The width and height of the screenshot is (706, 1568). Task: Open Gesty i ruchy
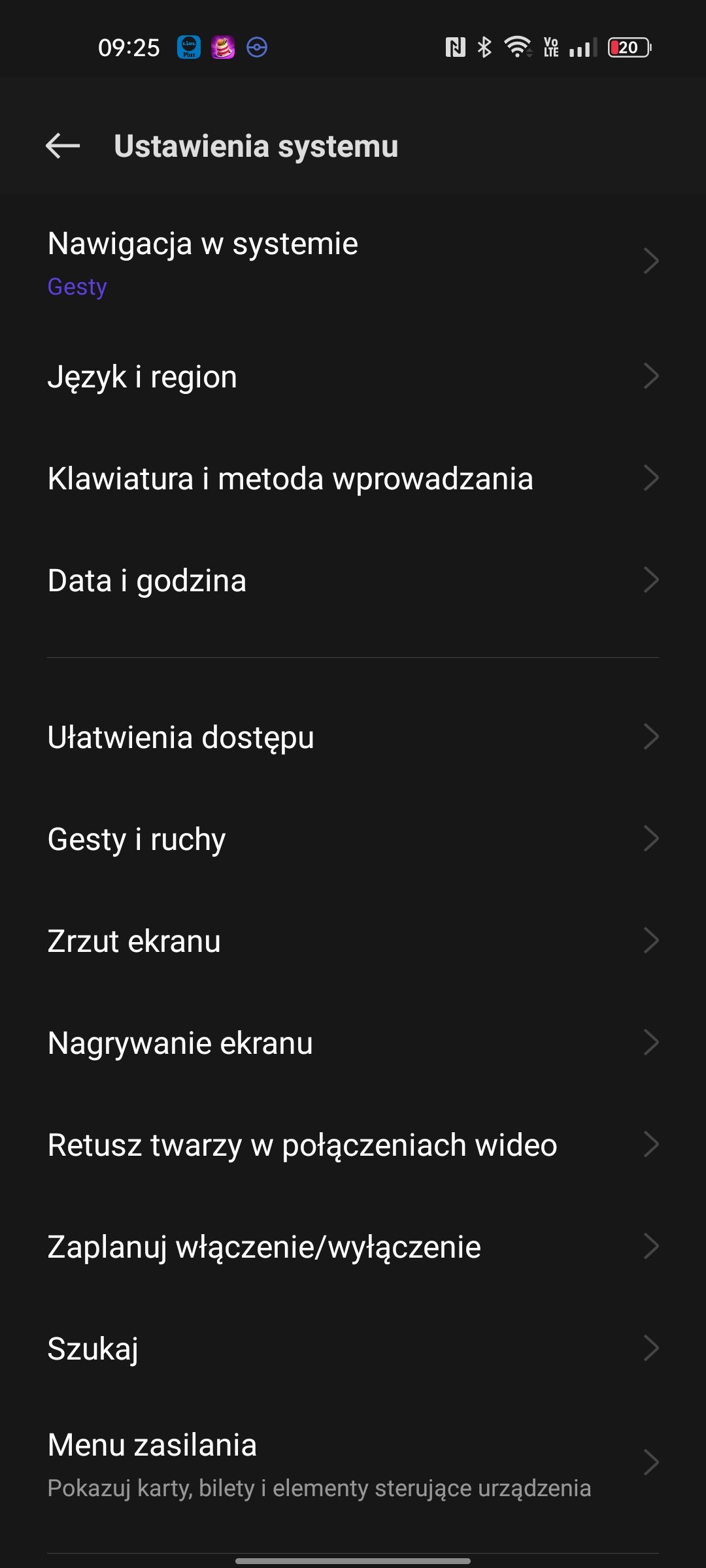(x=353, y=839)
